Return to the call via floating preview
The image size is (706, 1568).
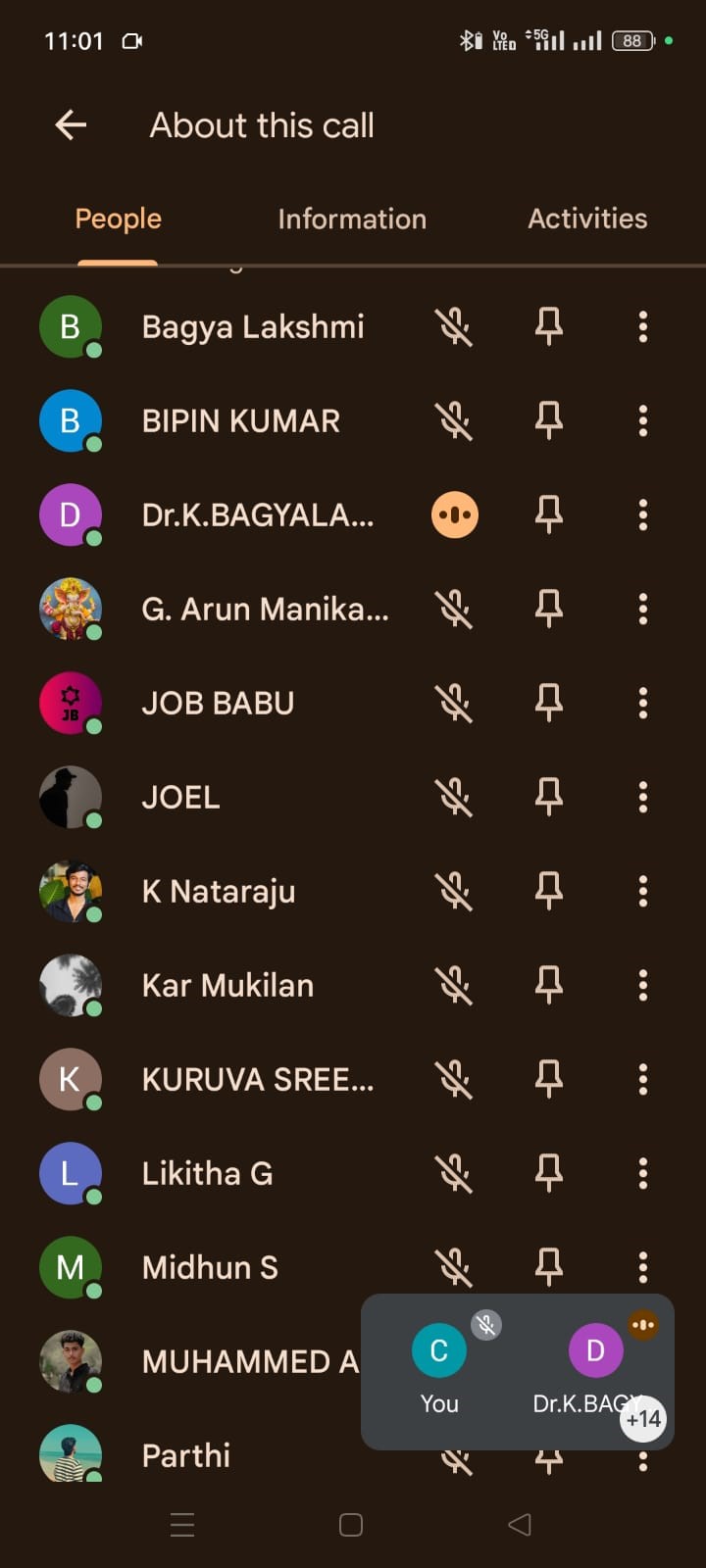[517, 1372]
